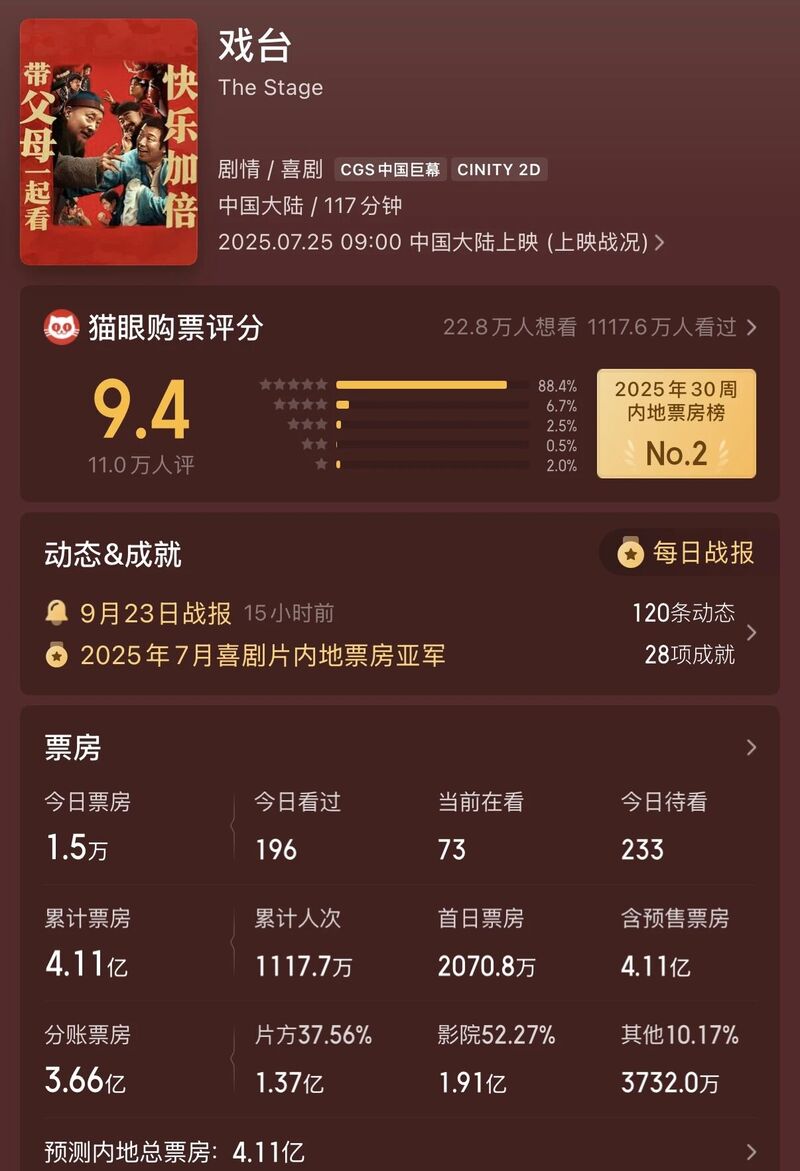This screenshot has width=800, height=1171.
Task: Open the movie poster for 戏台
Action: 109,141
